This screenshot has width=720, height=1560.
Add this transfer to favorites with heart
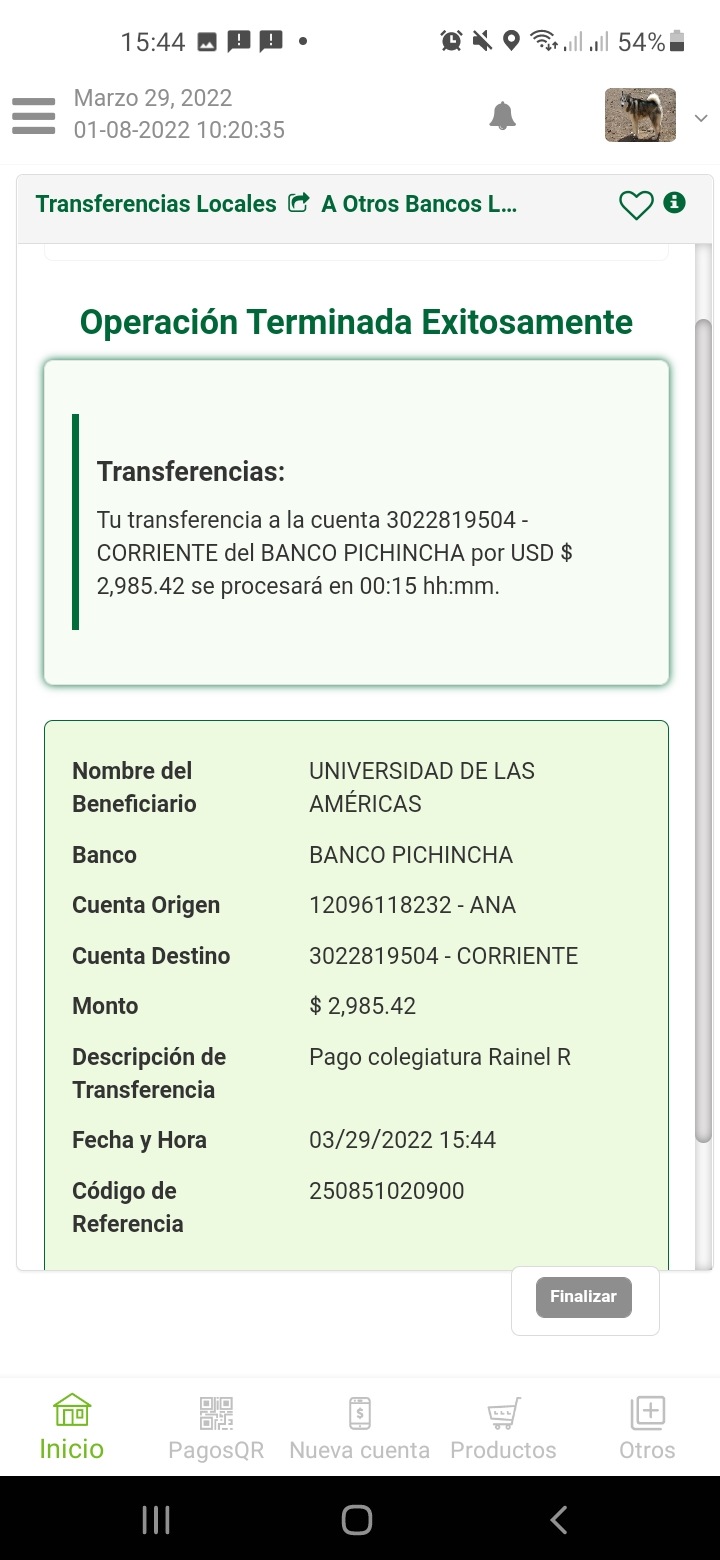(x=636, y=205)
